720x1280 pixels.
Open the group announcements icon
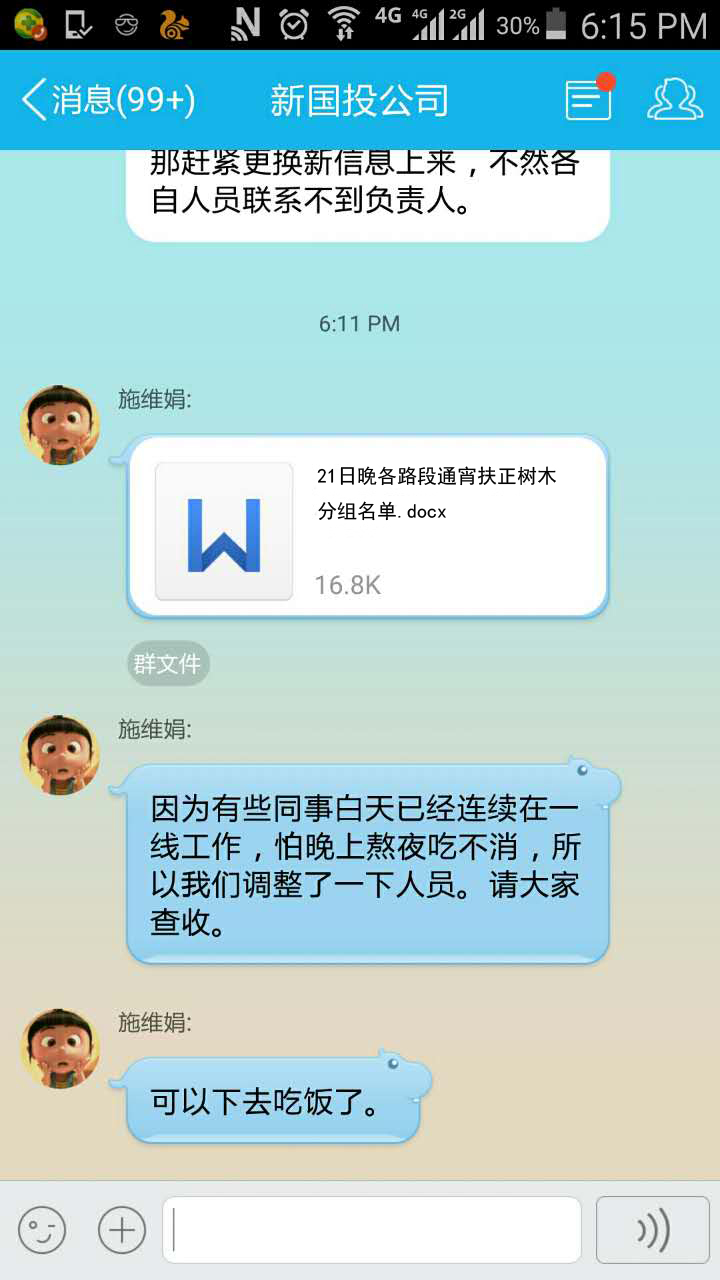[588, 99]
